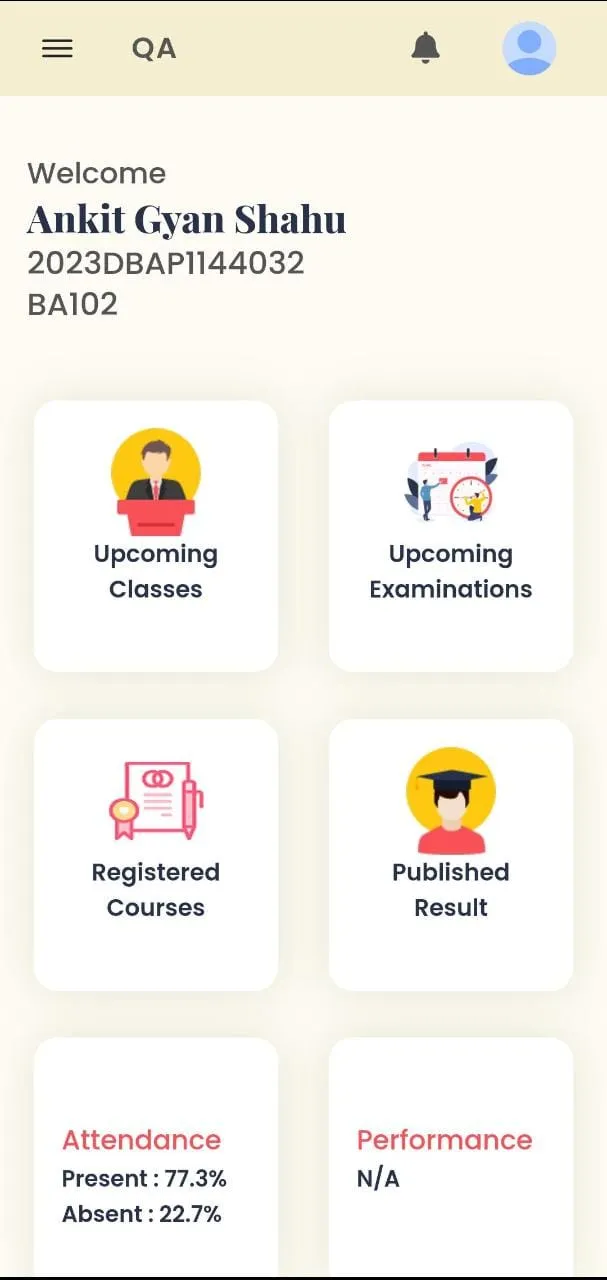The image size is (607, 1280).
Task: Tap the Performance card
Action: coord(451,1160)
